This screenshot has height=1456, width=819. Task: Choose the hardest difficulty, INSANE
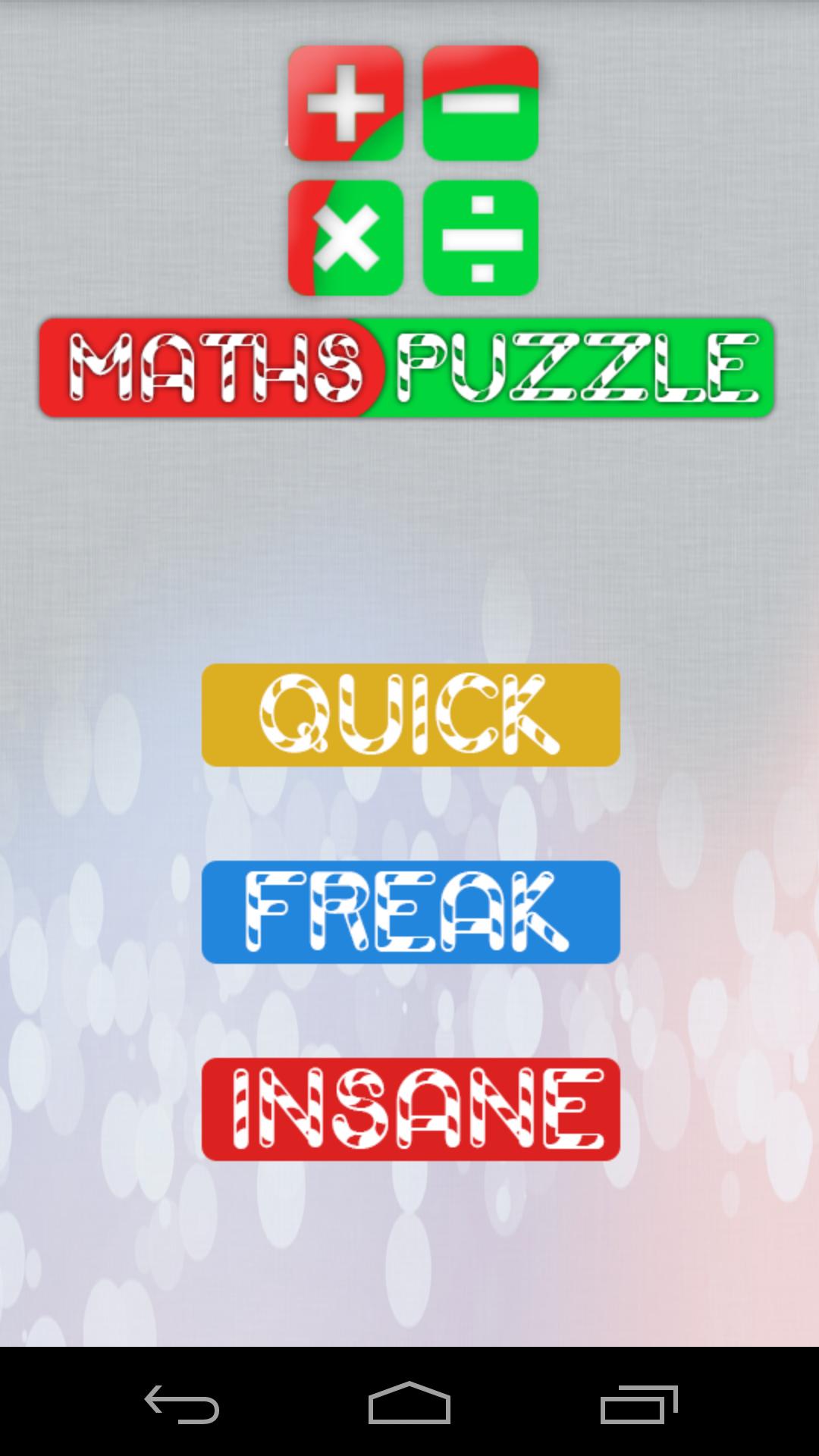click(409, 1109)
